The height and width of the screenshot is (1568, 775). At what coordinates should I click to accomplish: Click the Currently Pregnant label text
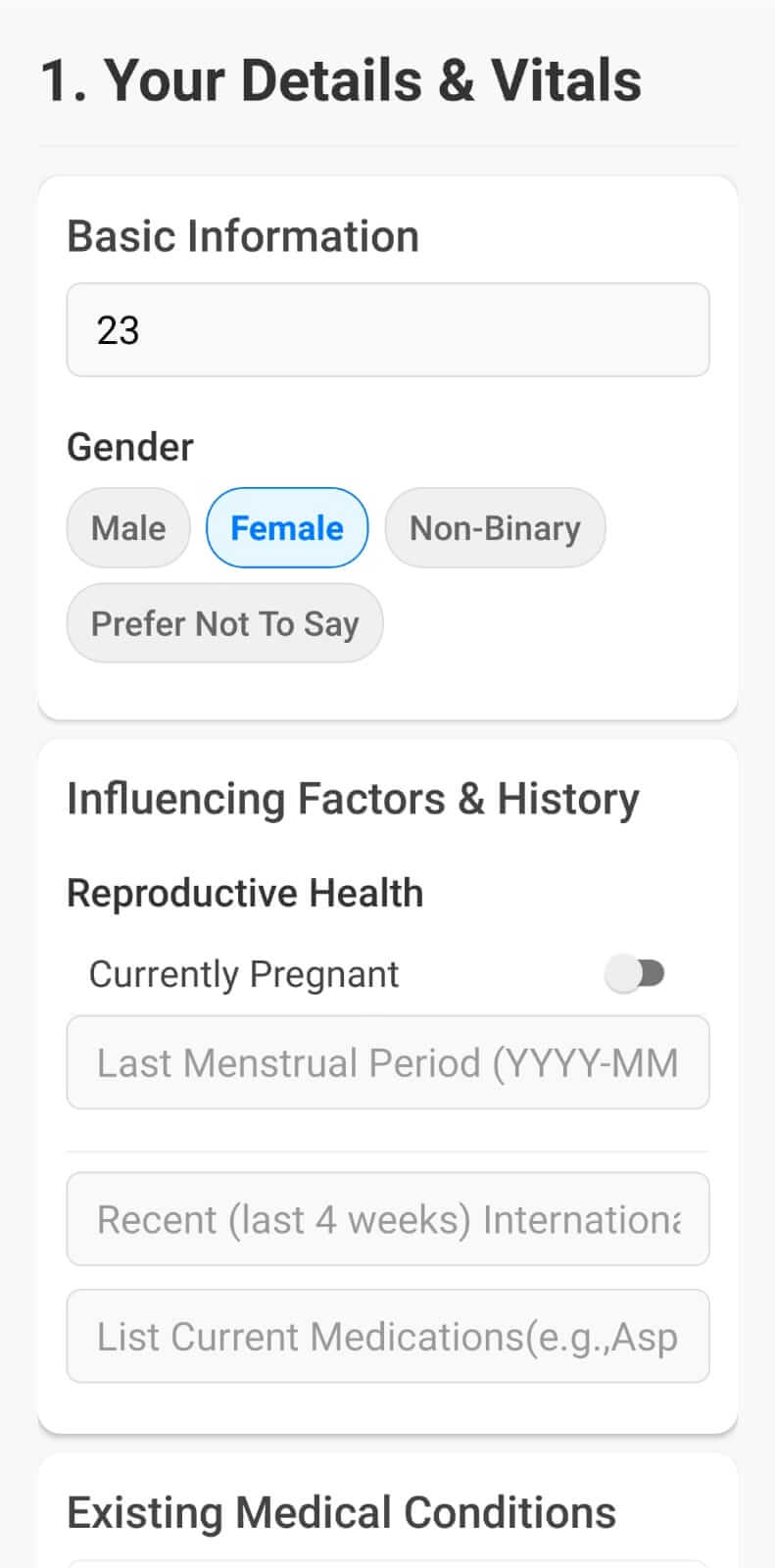[243, 973]
